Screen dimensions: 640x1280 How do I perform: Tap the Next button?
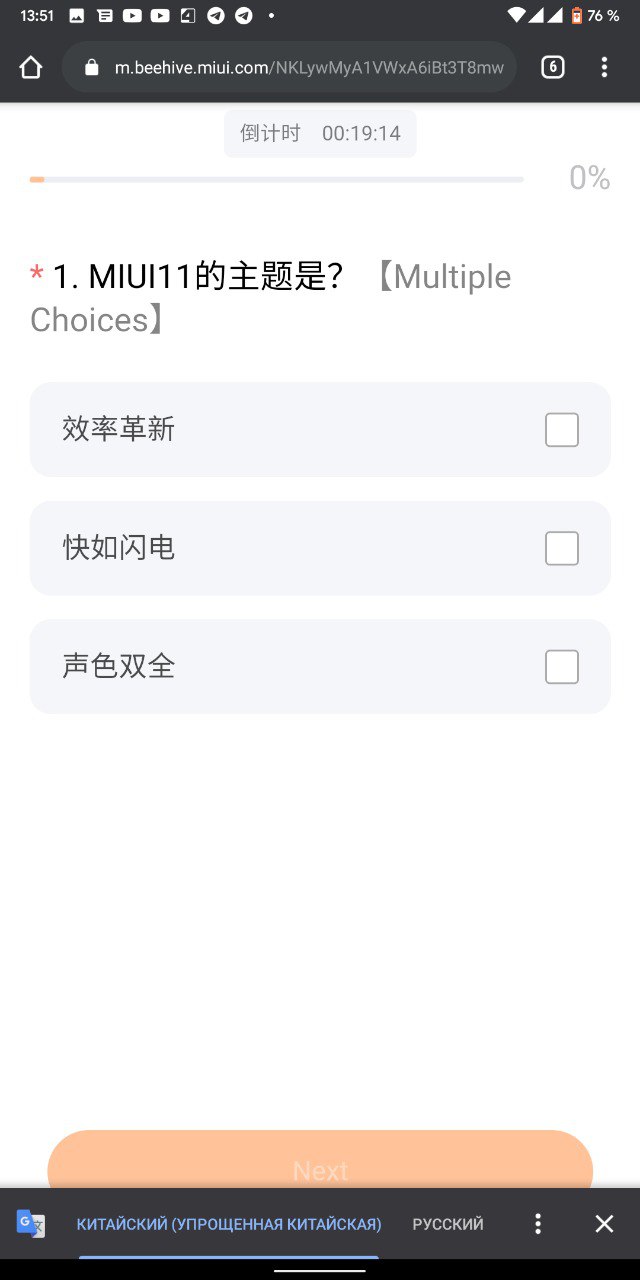320,1160
